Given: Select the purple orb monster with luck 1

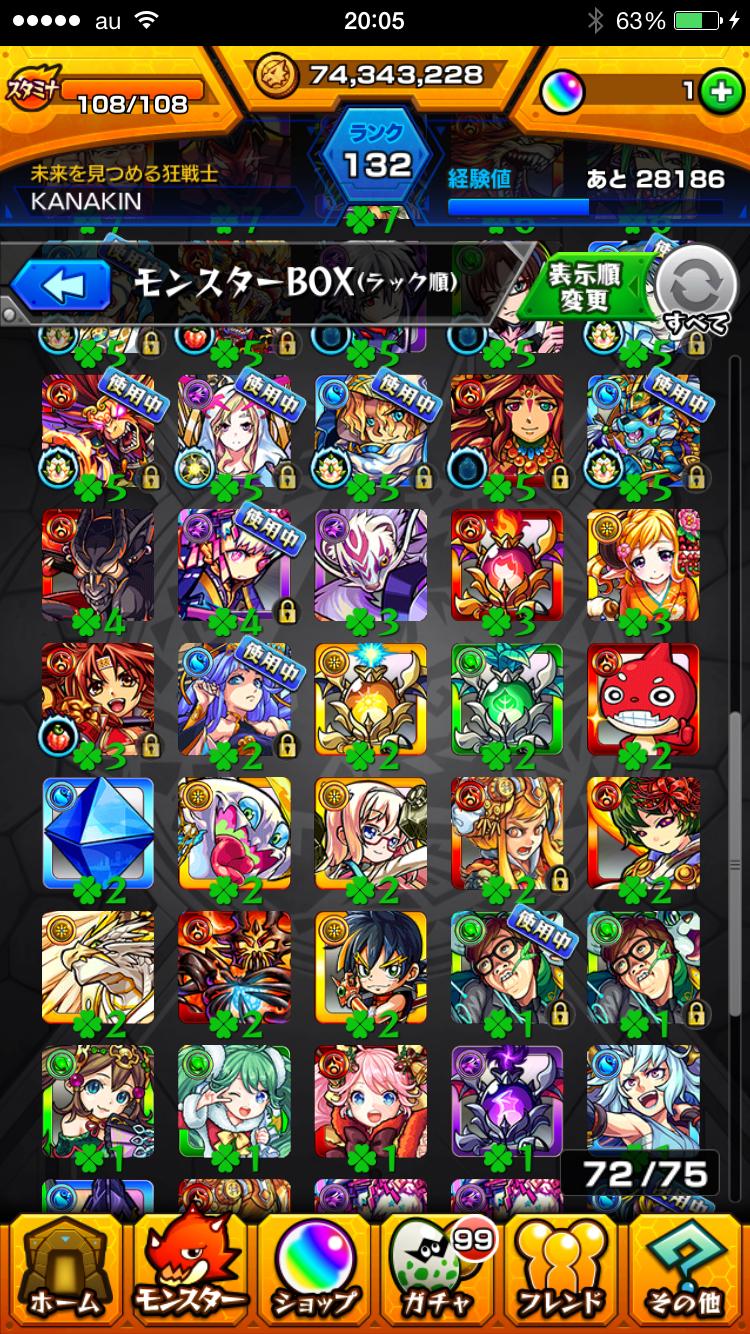Looking at the screenshot, I should [506, 1100].
